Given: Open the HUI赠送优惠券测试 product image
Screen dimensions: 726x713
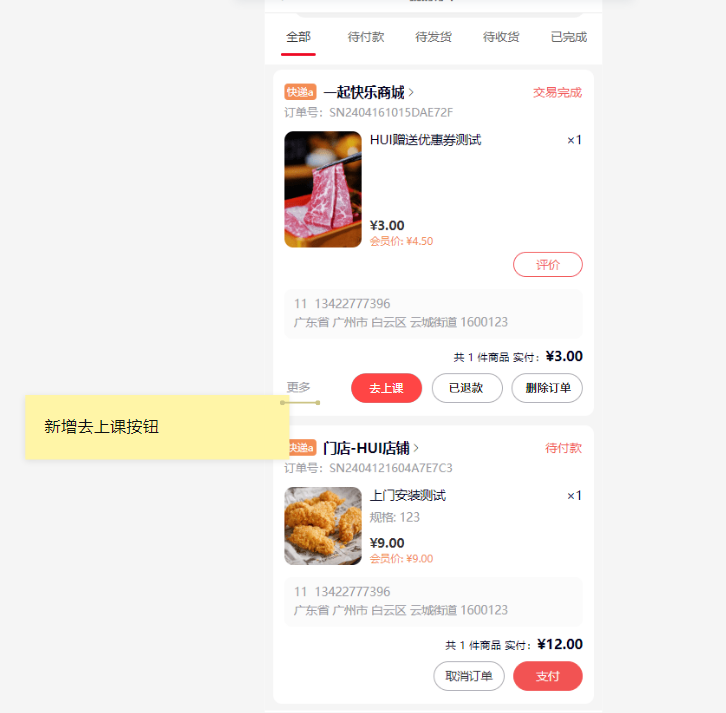Looking at the screenshot, I should coord(323,189).
